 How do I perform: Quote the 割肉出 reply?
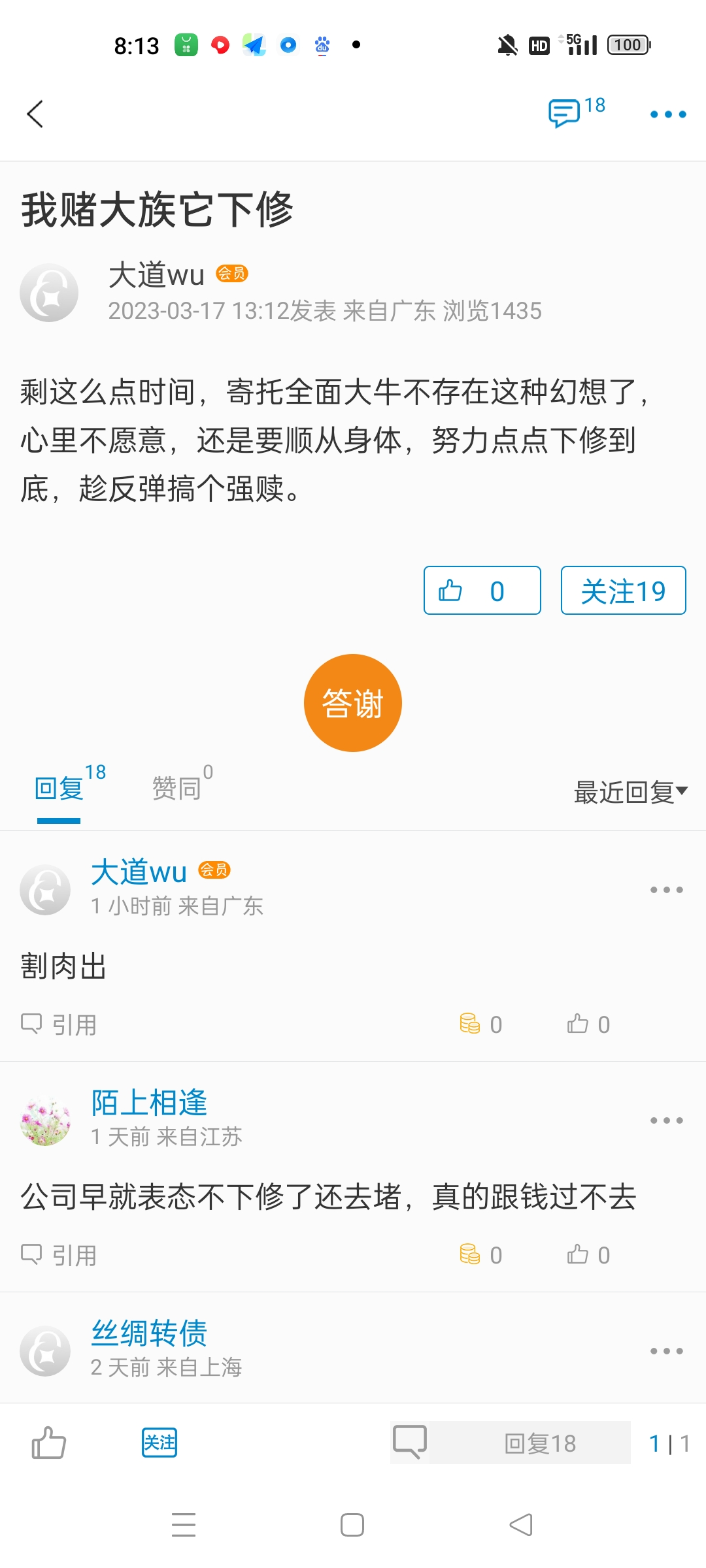(59, 1024)
